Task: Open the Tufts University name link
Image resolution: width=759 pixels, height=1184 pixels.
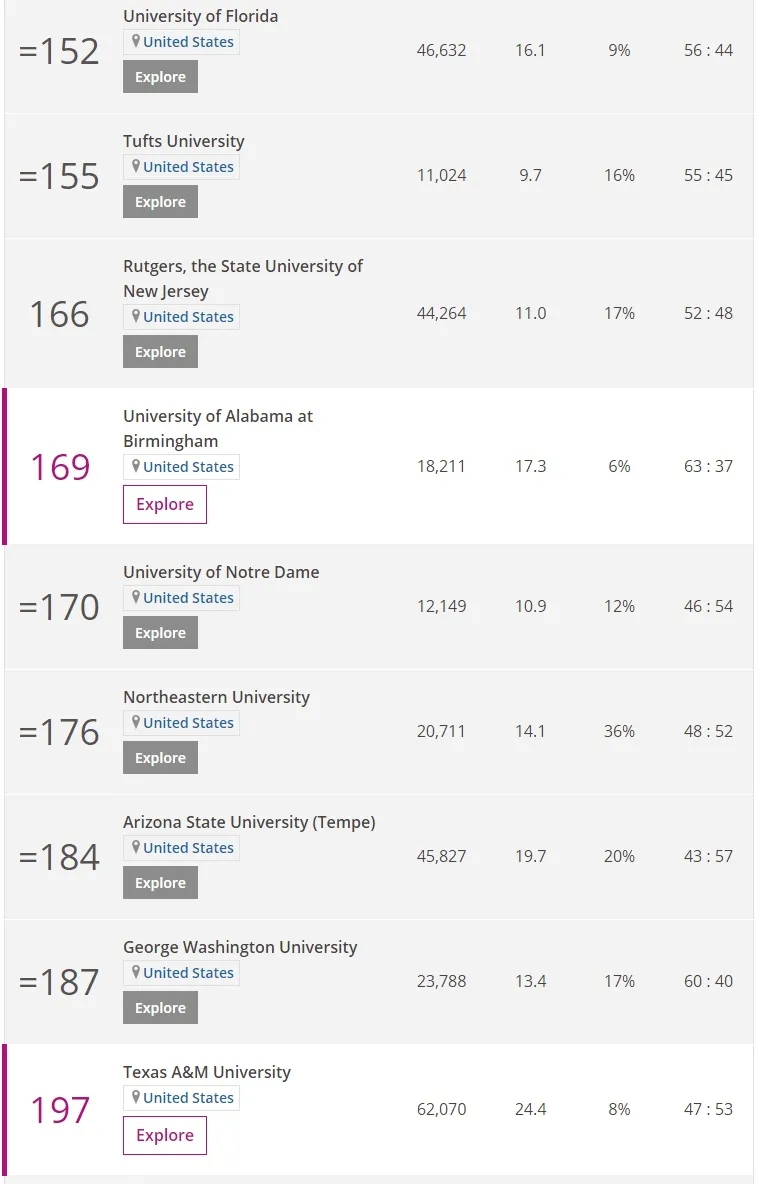Action: click(183, 141)
